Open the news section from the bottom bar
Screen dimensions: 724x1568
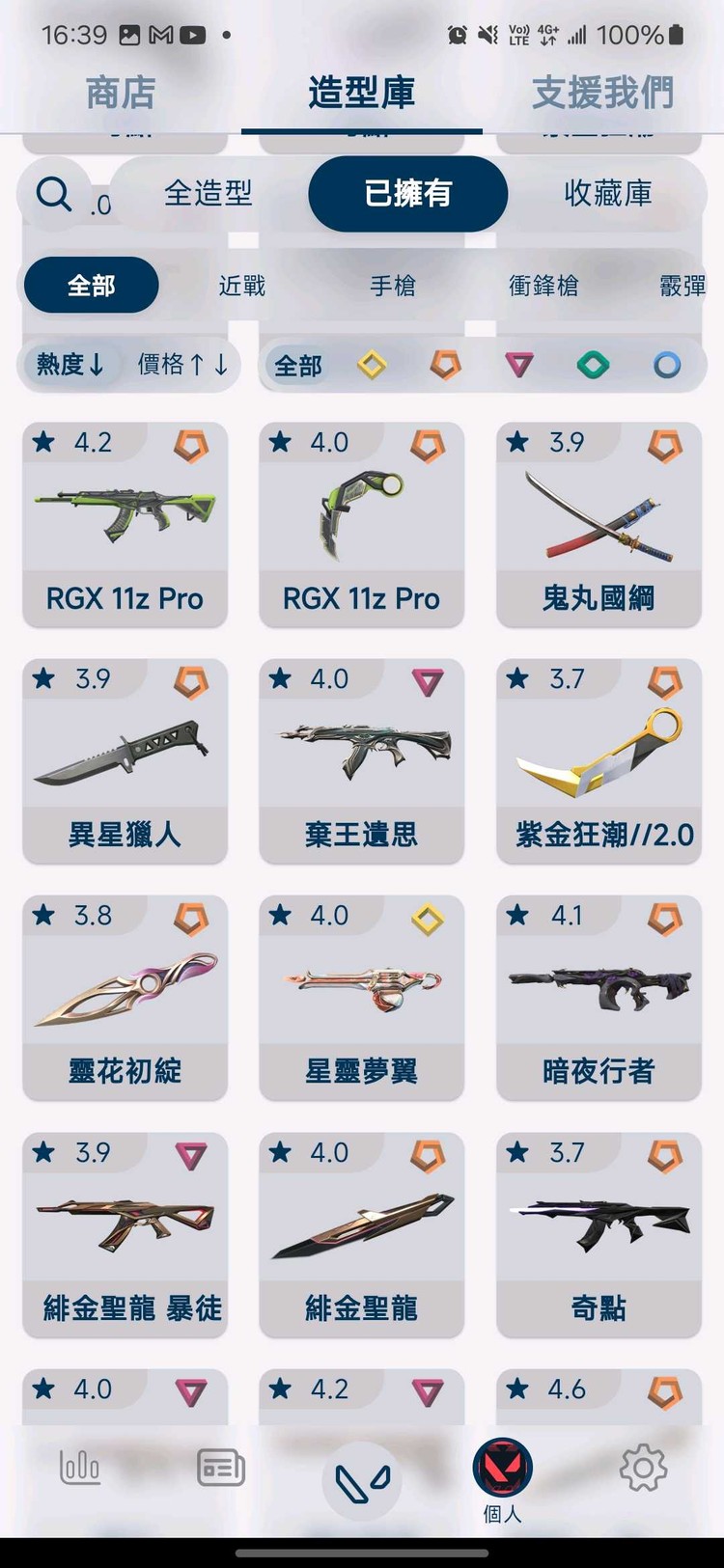[219, 1468]
